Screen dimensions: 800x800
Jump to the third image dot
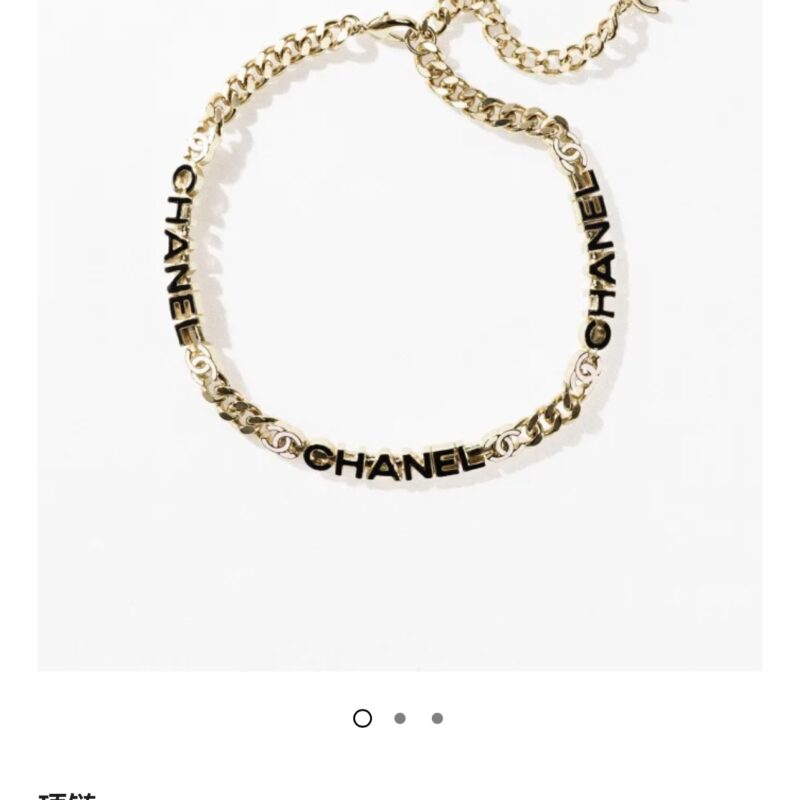437,718
